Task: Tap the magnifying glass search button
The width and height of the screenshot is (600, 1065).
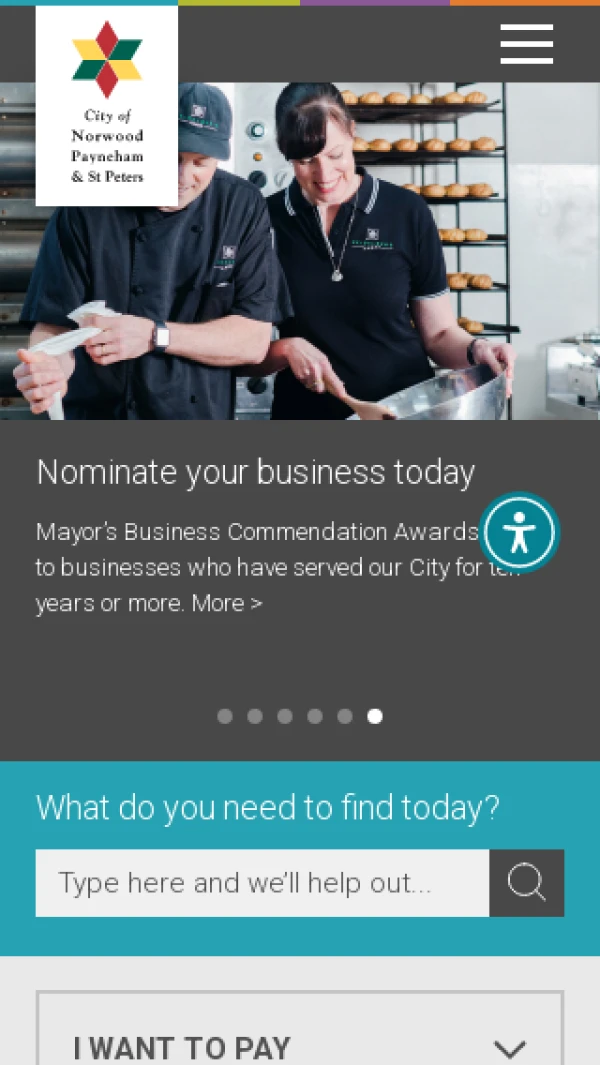Action: click(526, 883)
